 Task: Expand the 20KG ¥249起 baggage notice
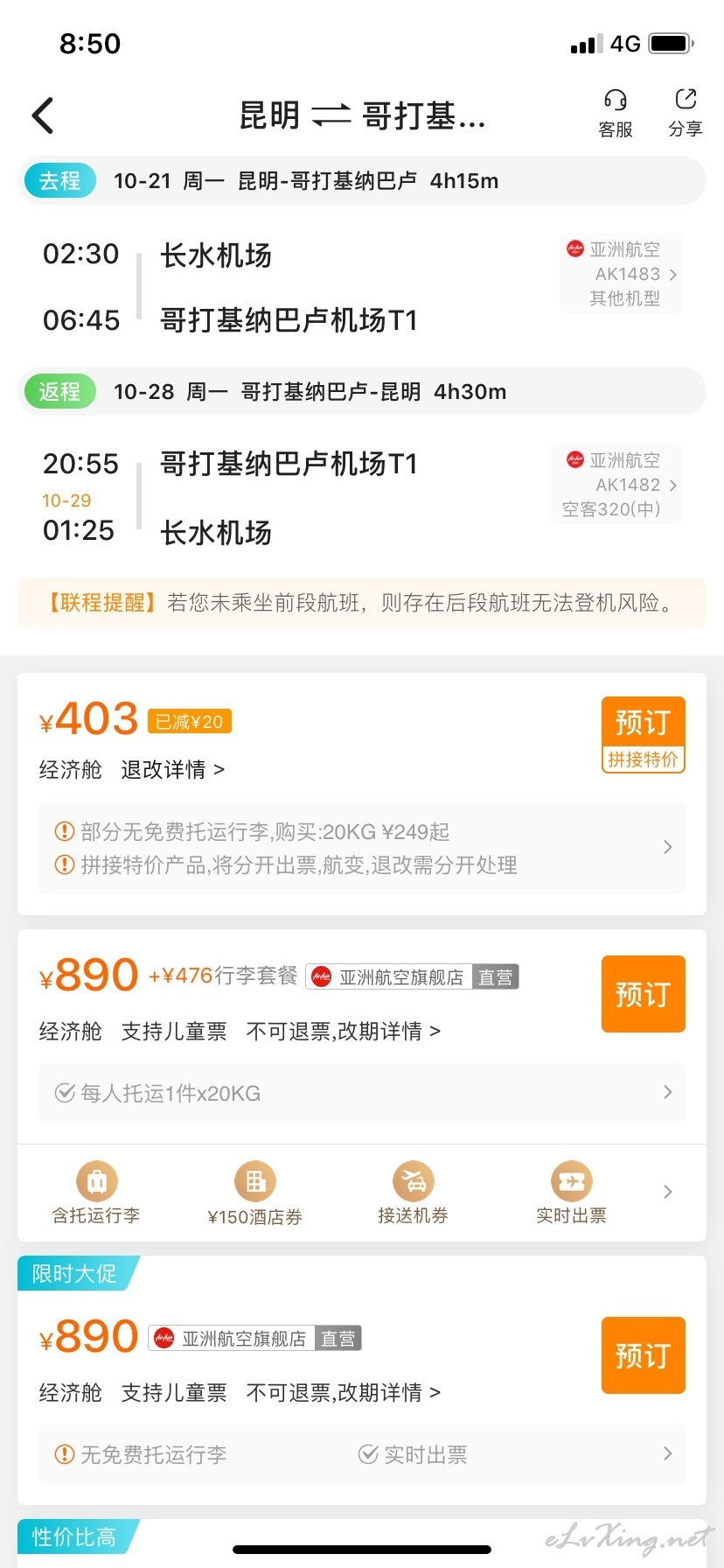[x=362, y=848]
